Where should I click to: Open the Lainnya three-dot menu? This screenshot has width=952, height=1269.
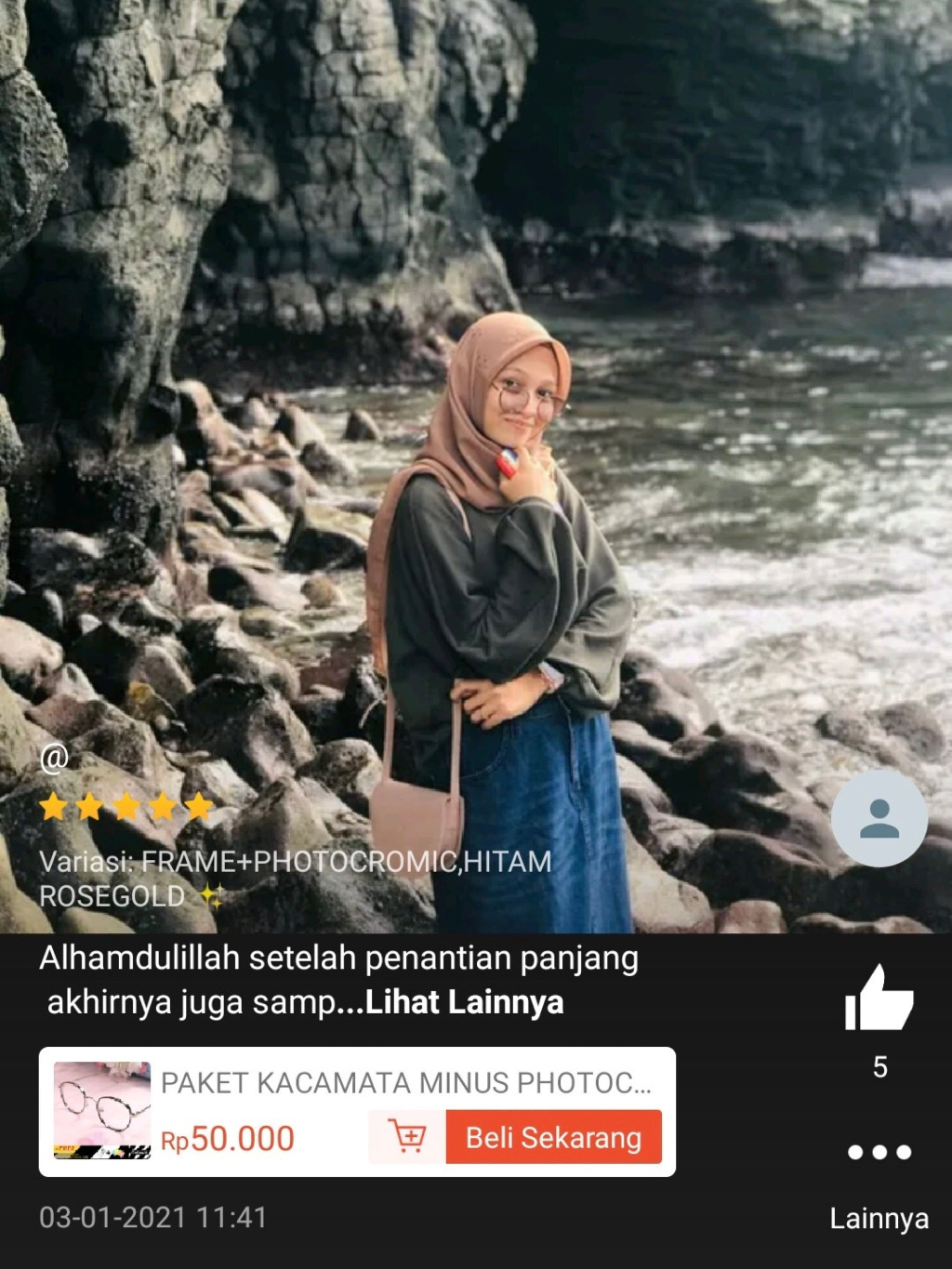(x=879, y=1153)
